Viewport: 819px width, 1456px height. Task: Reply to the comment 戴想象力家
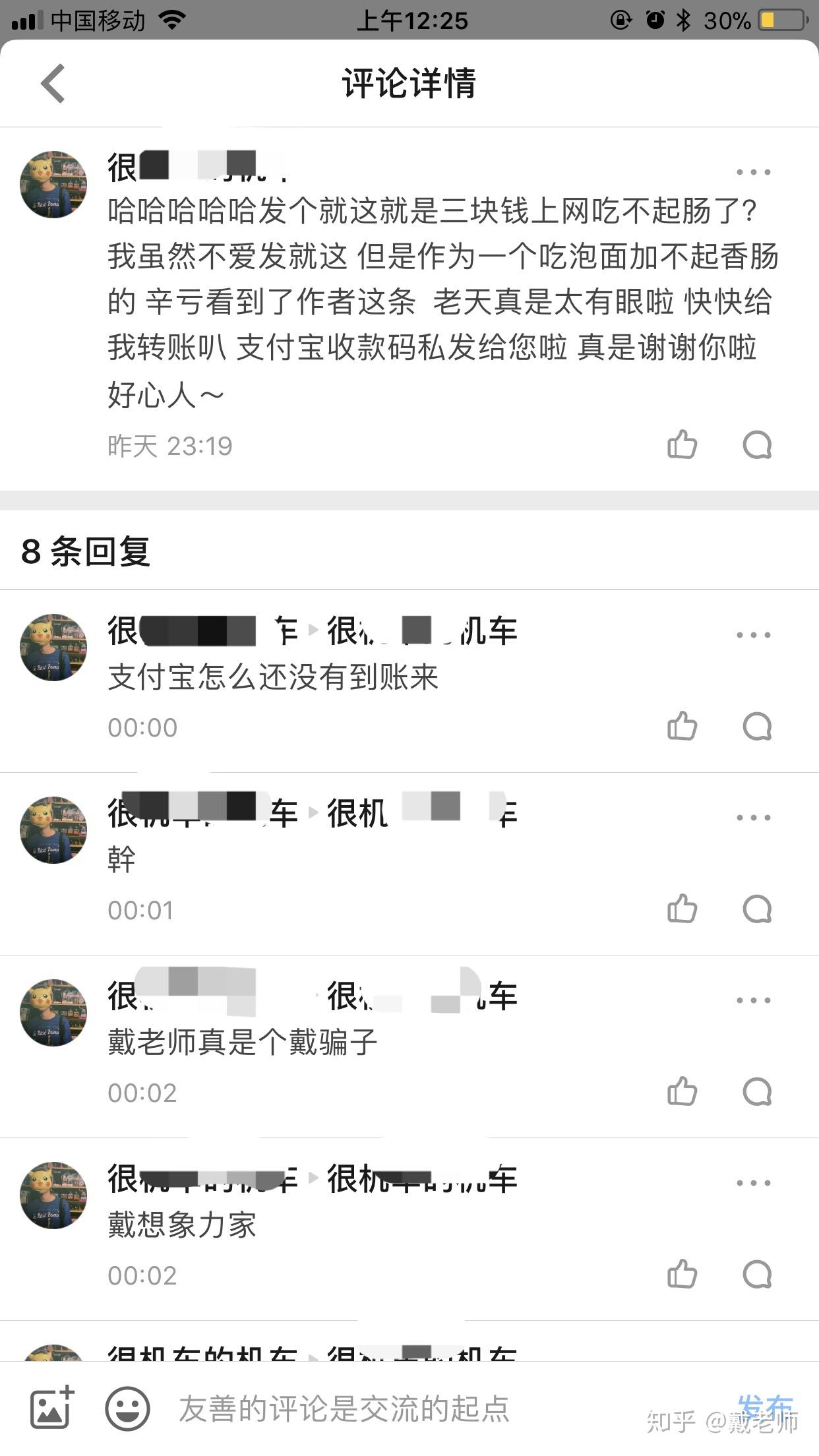[756, 1274]
